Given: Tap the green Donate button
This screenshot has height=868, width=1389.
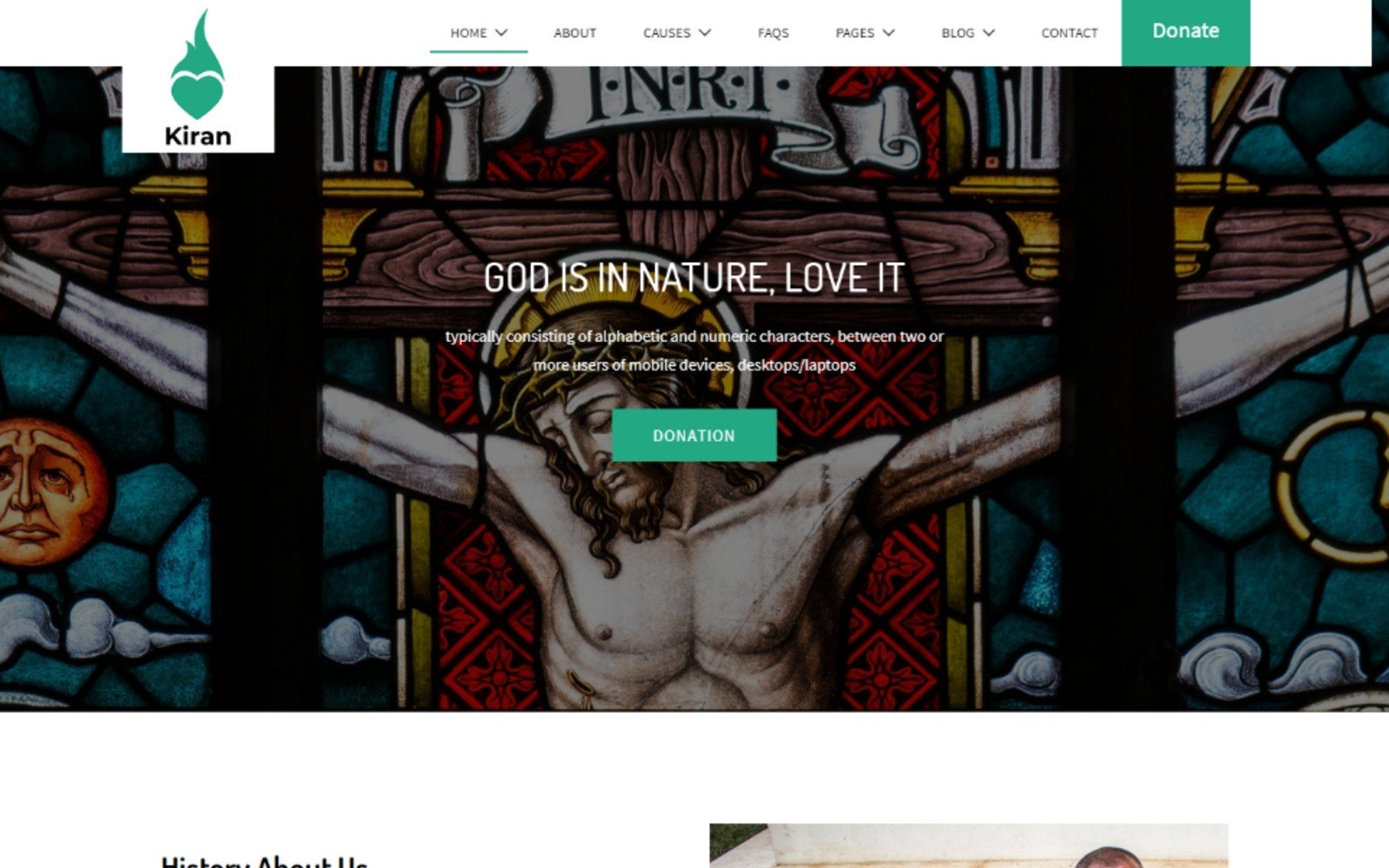Looking at the screenshot, I should [1185, 31].
